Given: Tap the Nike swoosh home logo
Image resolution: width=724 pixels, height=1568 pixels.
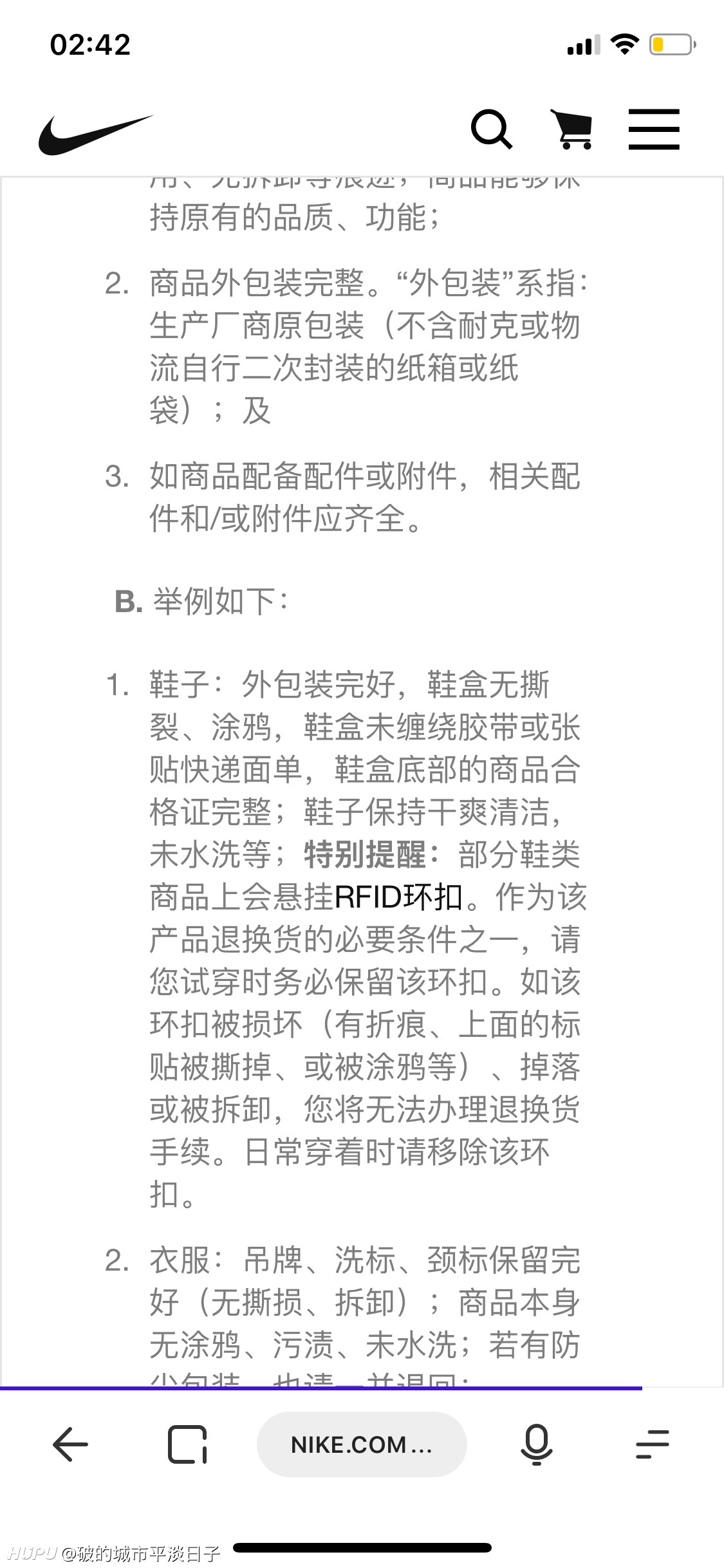Looking at the screenshot, I should [96, 135].
